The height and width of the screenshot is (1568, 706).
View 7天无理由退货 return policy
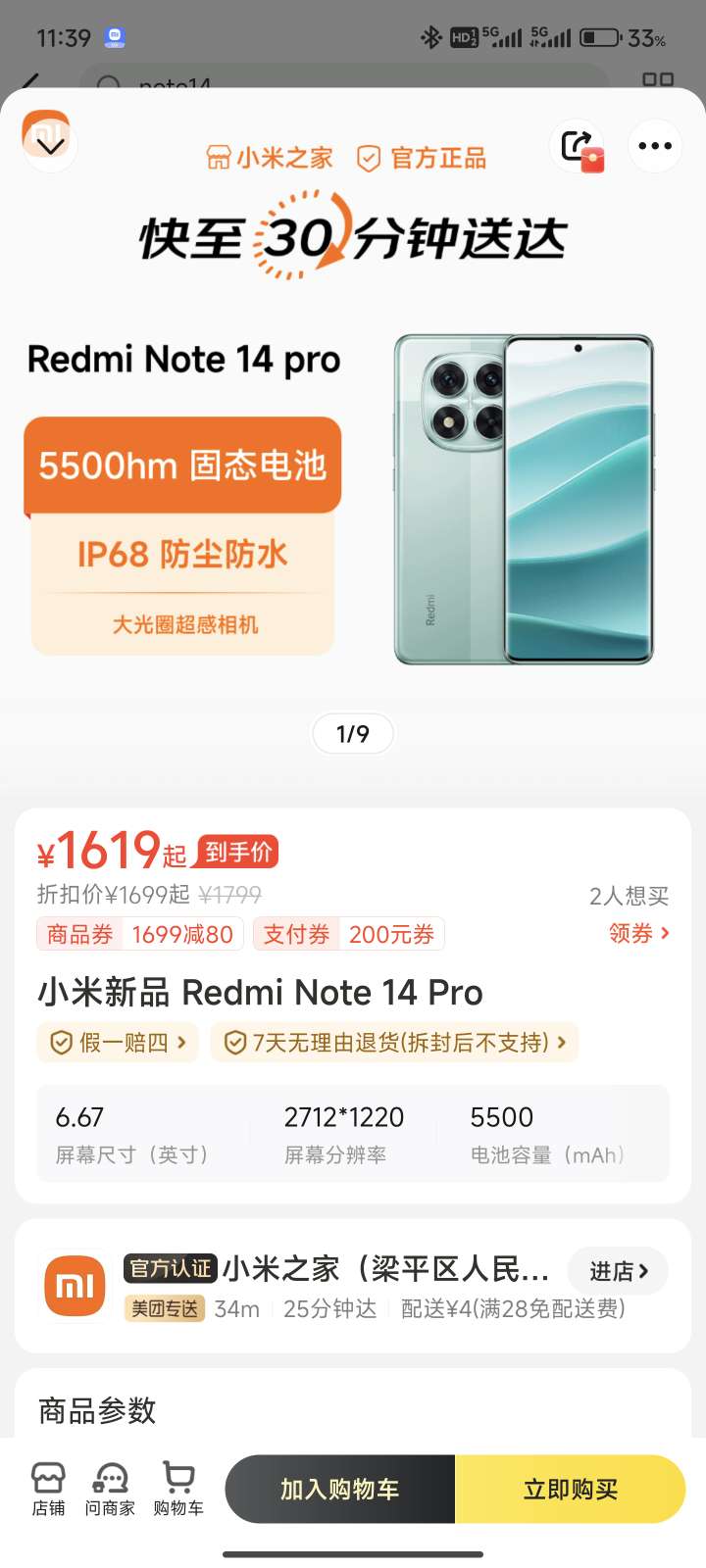(x=394, y=1042)
